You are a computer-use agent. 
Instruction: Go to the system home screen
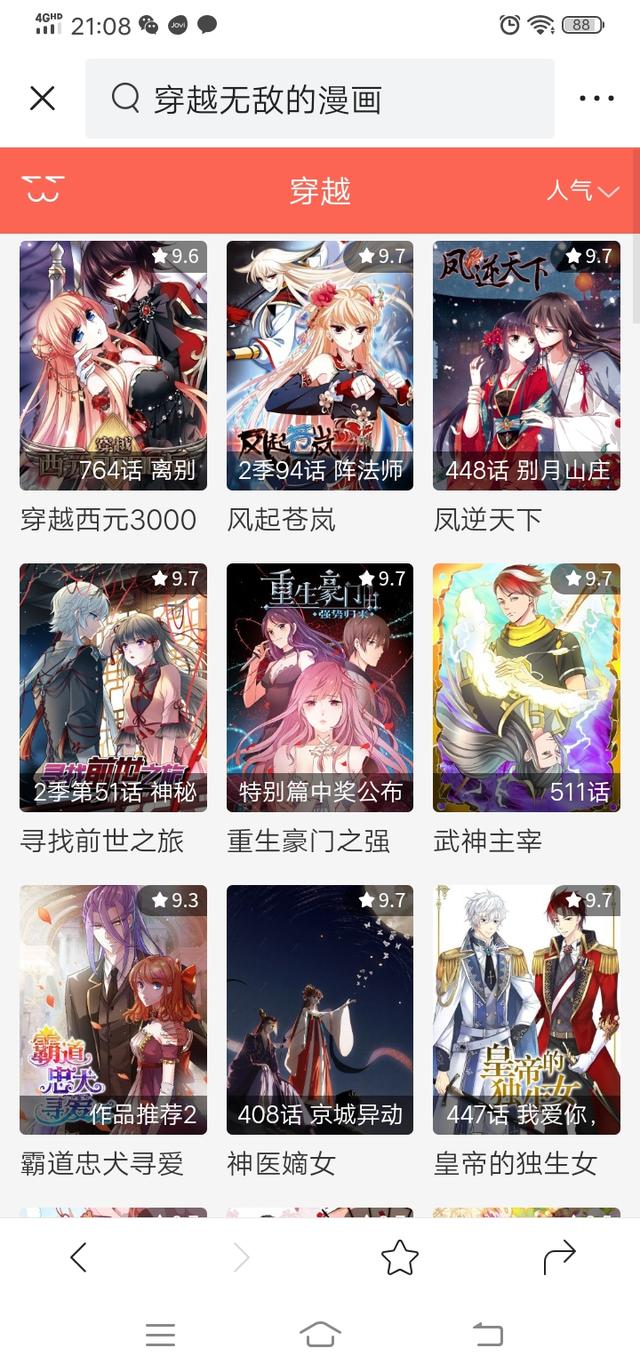tap(320, 1334)
